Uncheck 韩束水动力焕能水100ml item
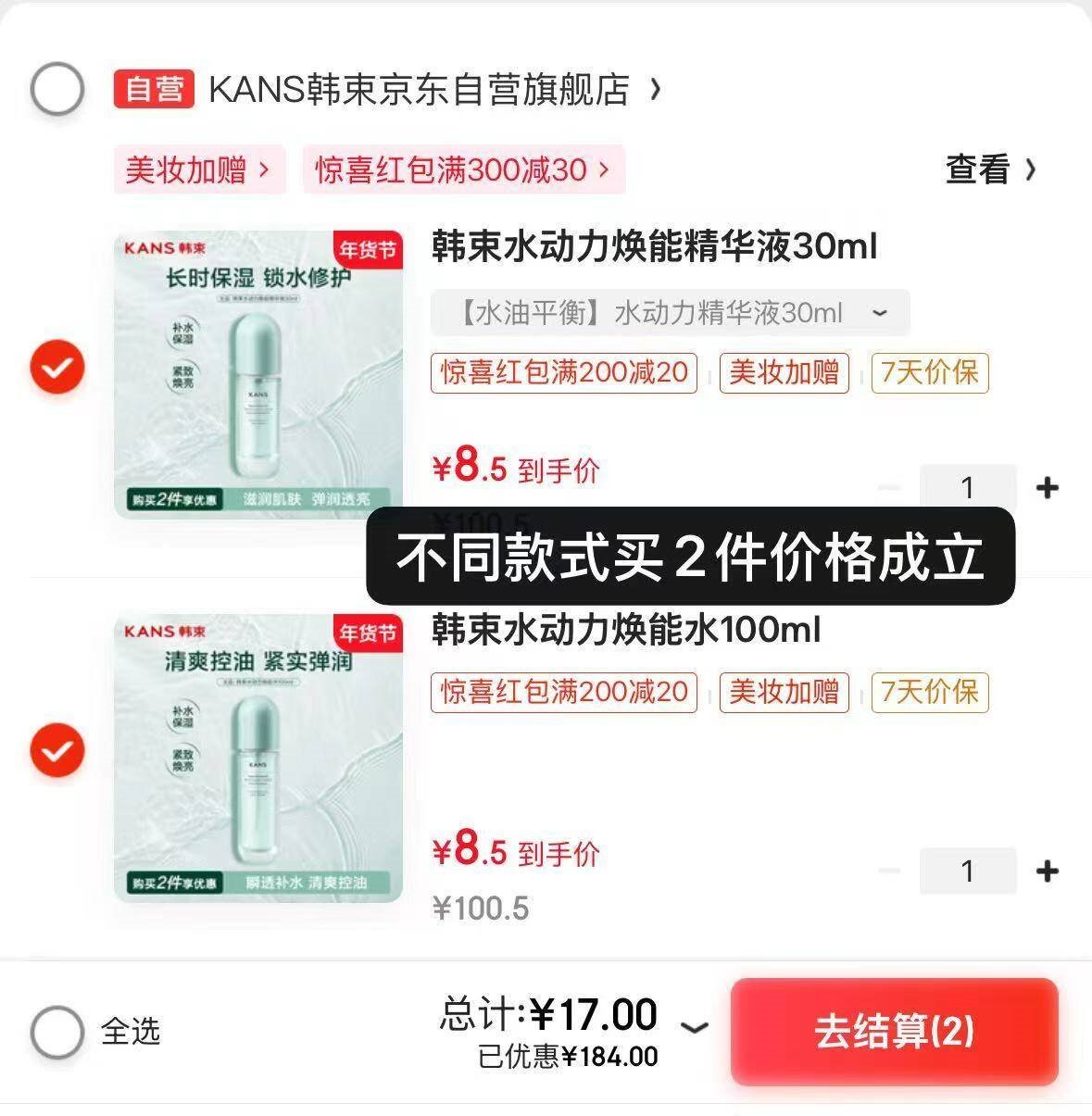The width and height of the screenshot is (1092, 1116). [57, 751]
